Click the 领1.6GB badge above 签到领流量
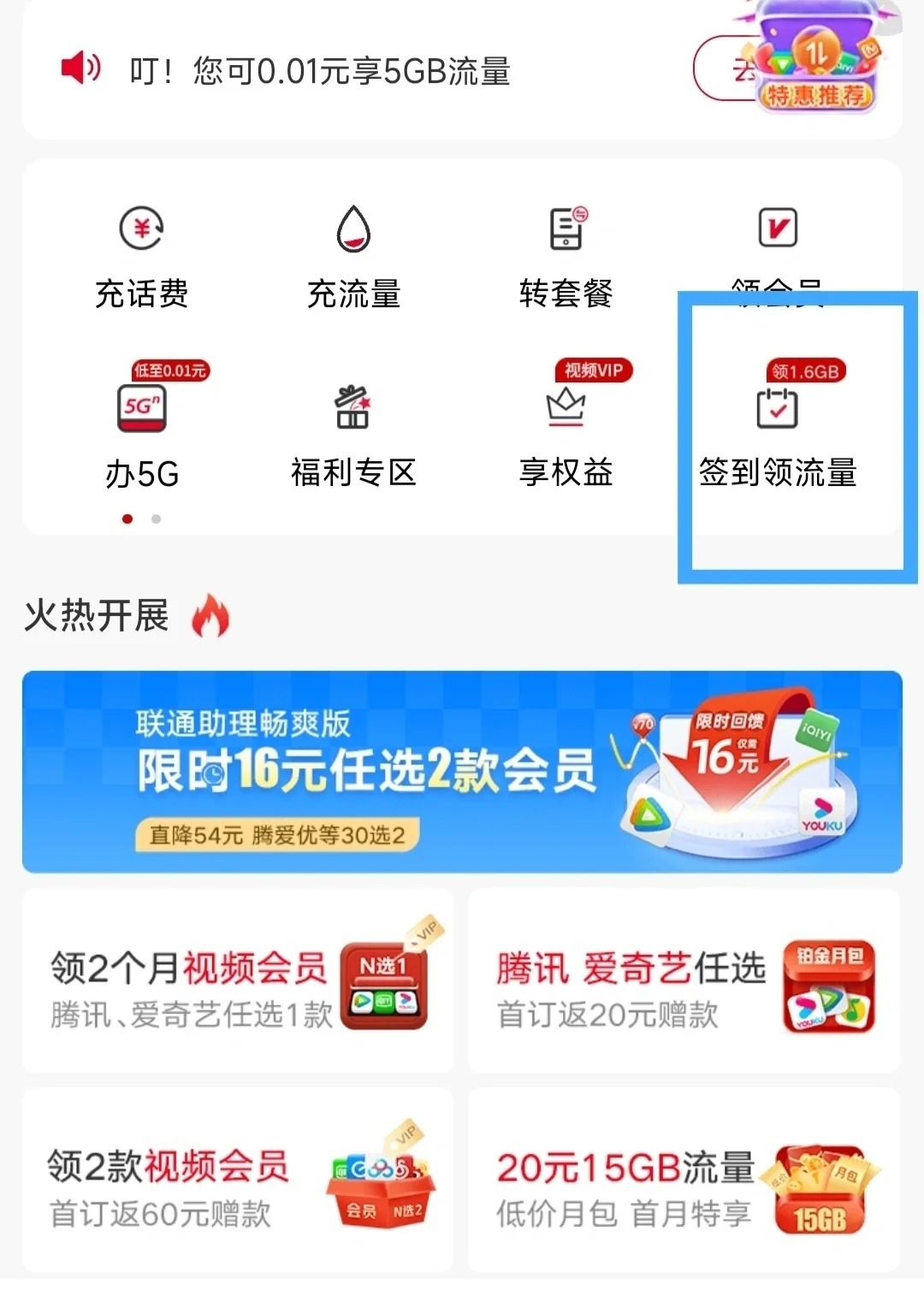This screenshot has width=924, height=1291. (x=805, y=370)
